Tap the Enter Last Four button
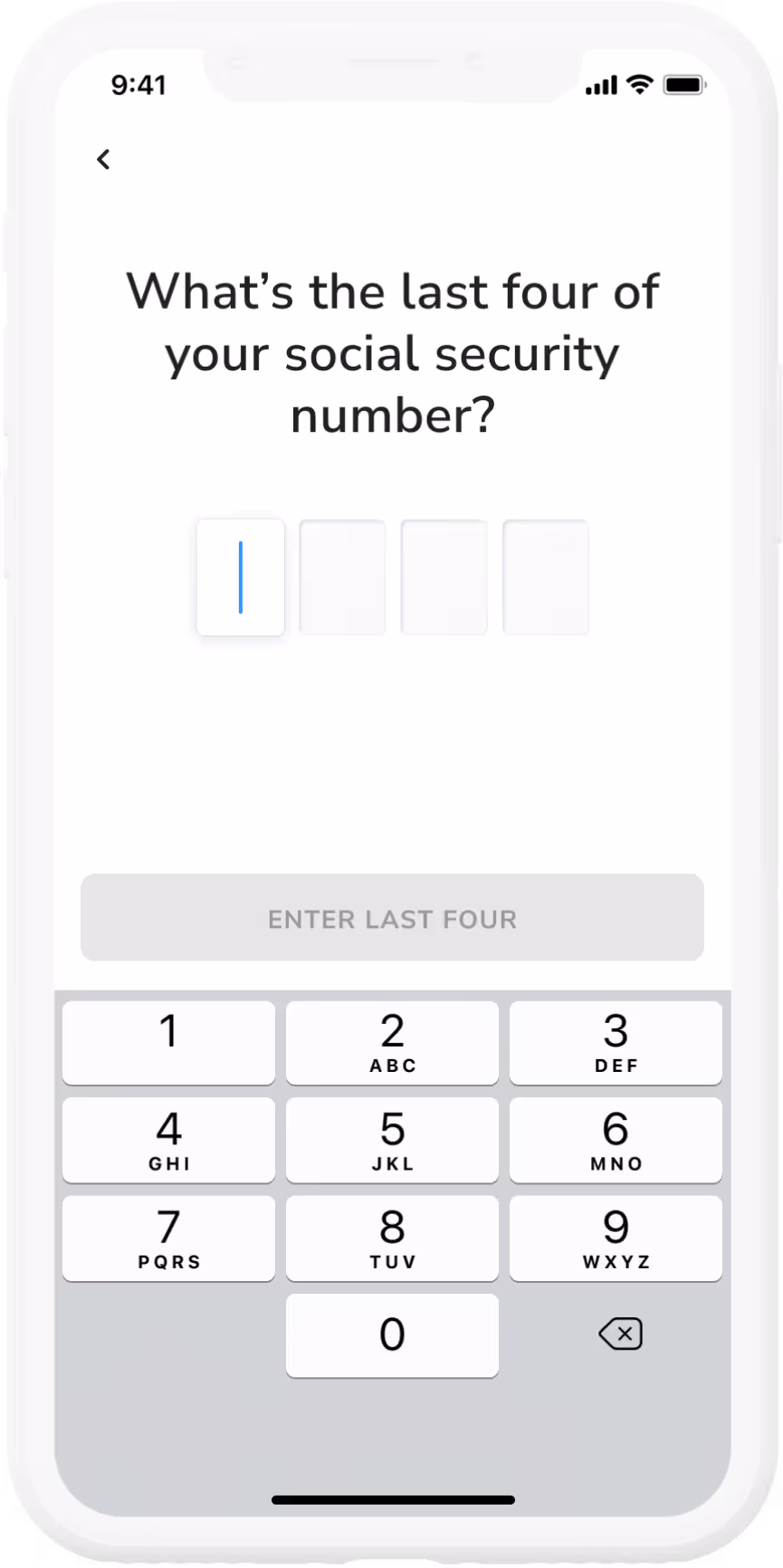The image size is (783, 1568). coord(392,918)
